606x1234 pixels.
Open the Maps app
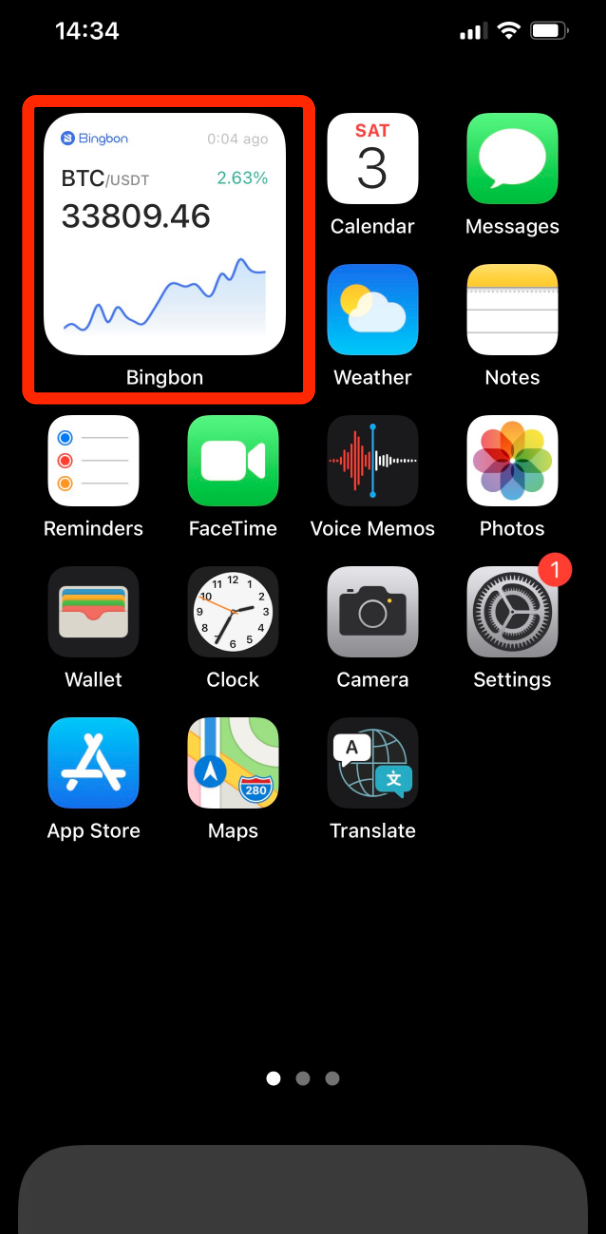point(233,763)
